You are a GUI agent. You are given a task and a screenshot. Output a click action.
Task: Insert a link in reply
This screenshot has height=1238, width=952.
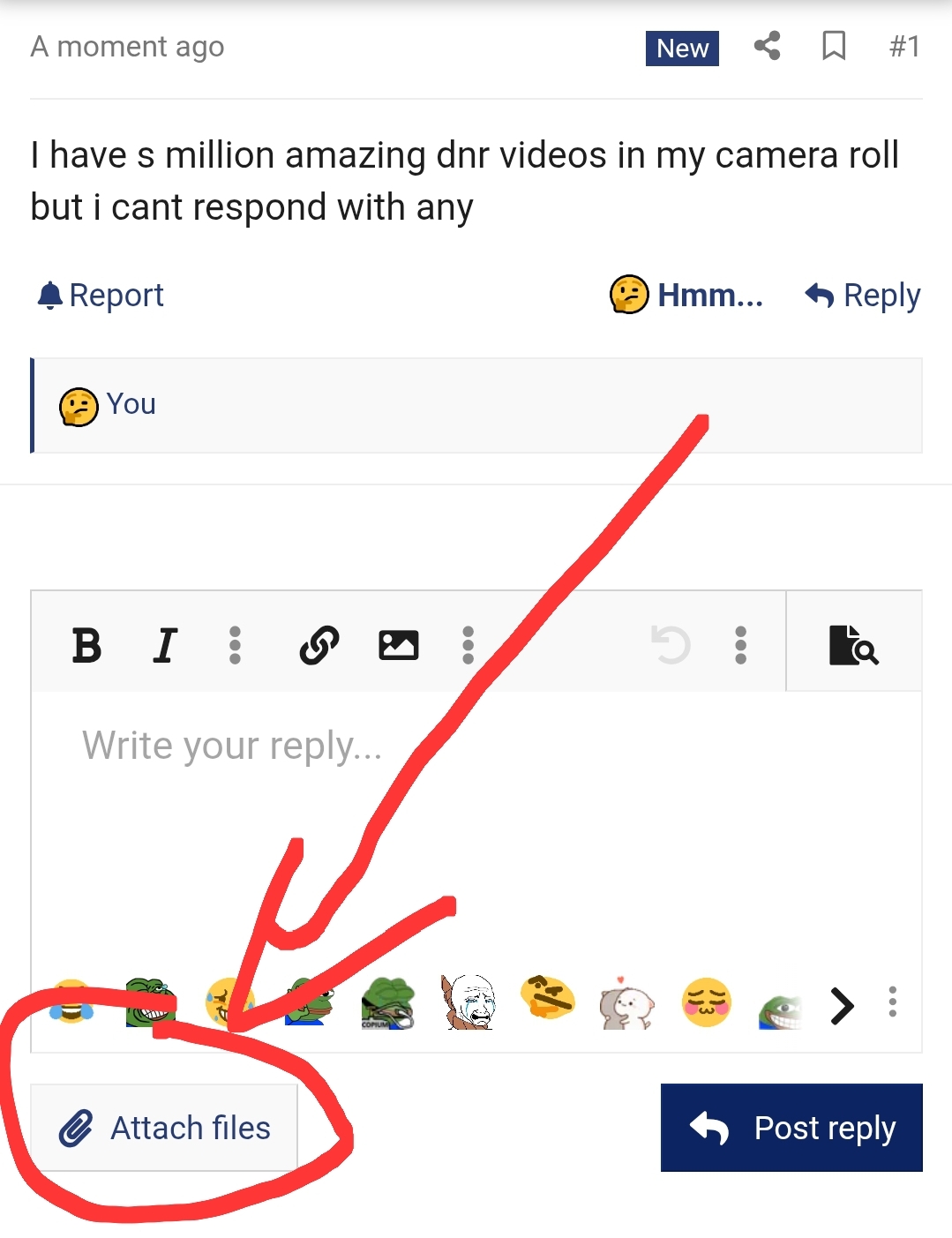(319, 645)
